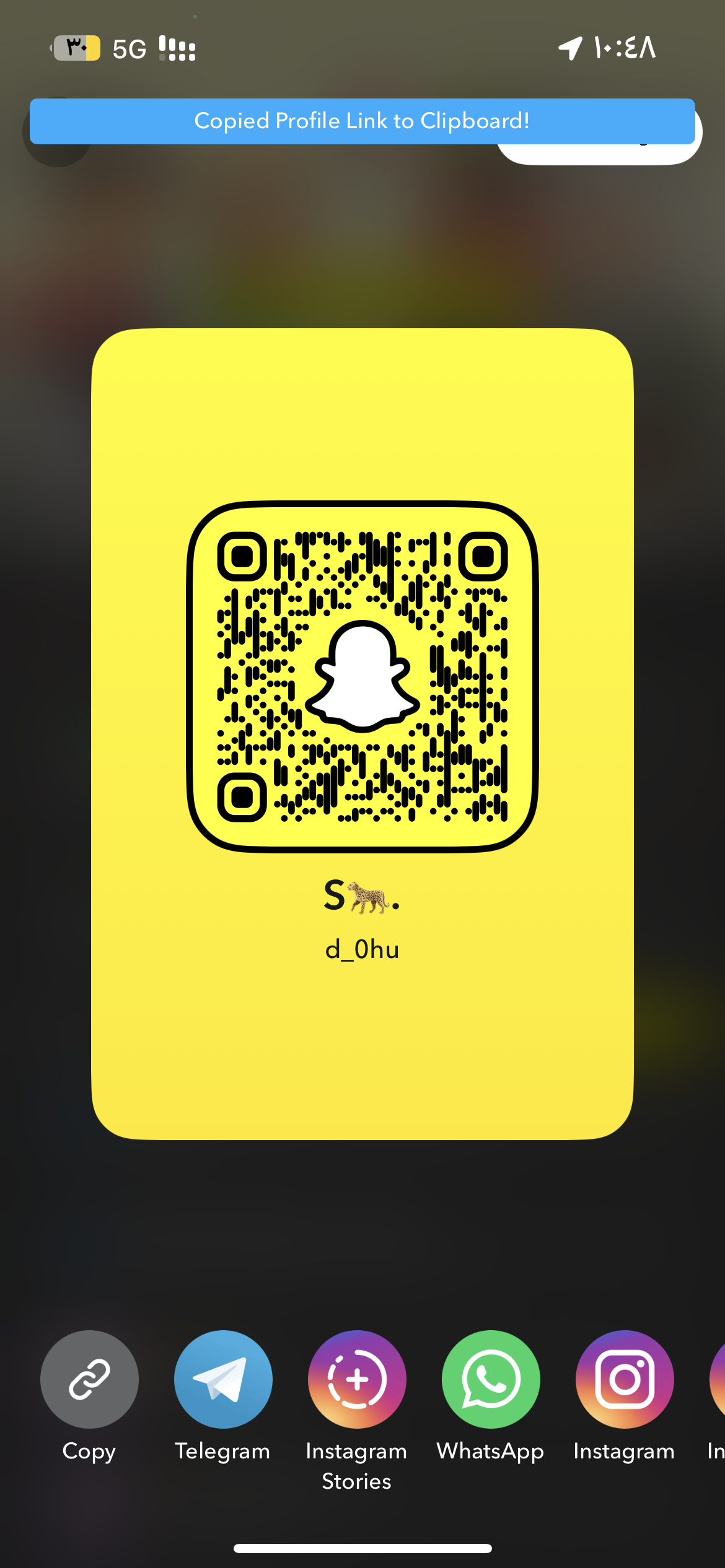Share Snapcode via Telegram
Image resolution: width=725 pixels, height=1568 pixels.
click(x=223, y=1379)
